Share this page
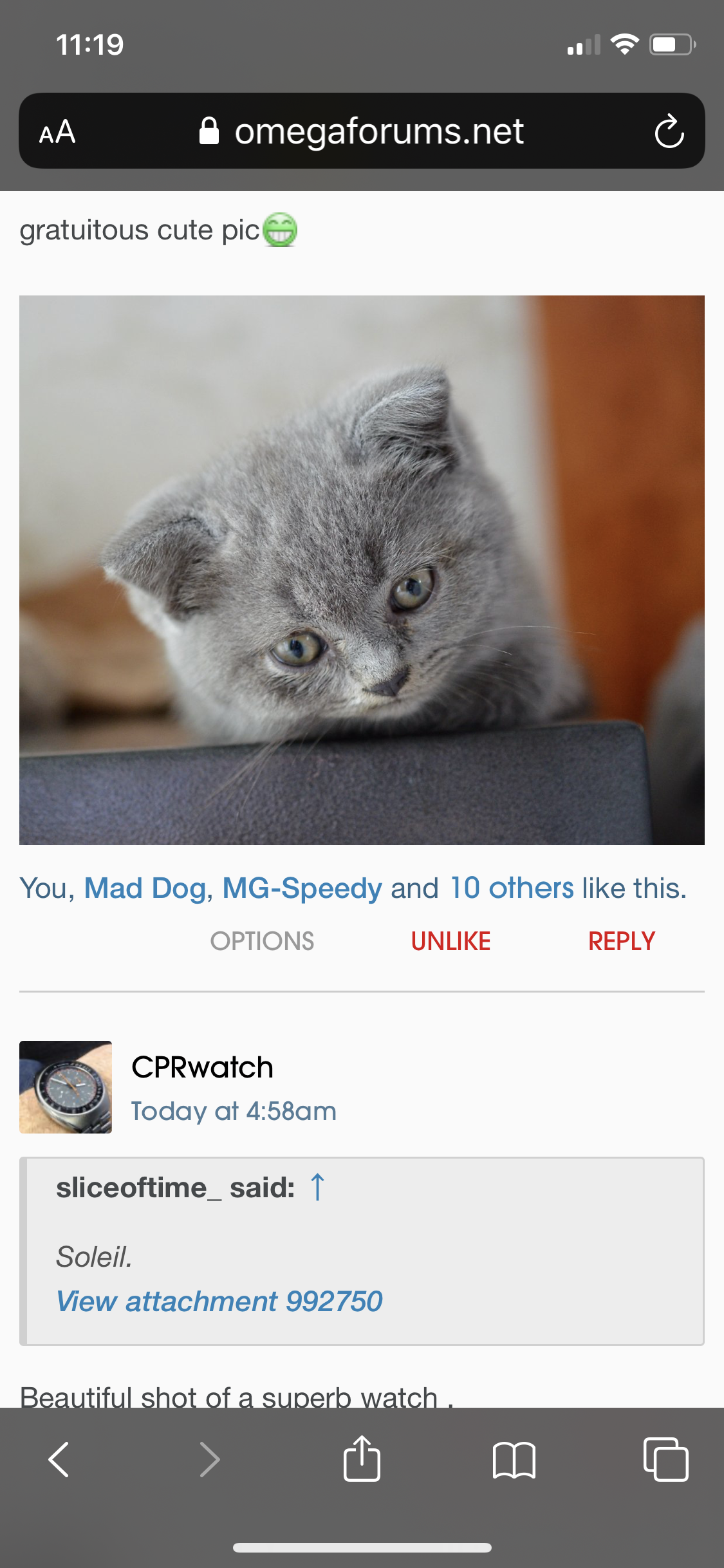Image resolution: width=724 pixels, height=1568 pixels. [362, 1459]
